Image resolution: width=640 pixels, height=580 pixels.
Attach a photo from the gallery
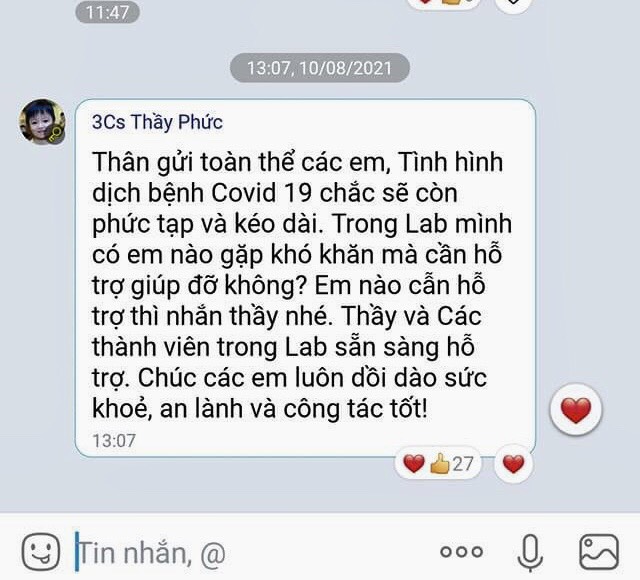tap(599, 551)
